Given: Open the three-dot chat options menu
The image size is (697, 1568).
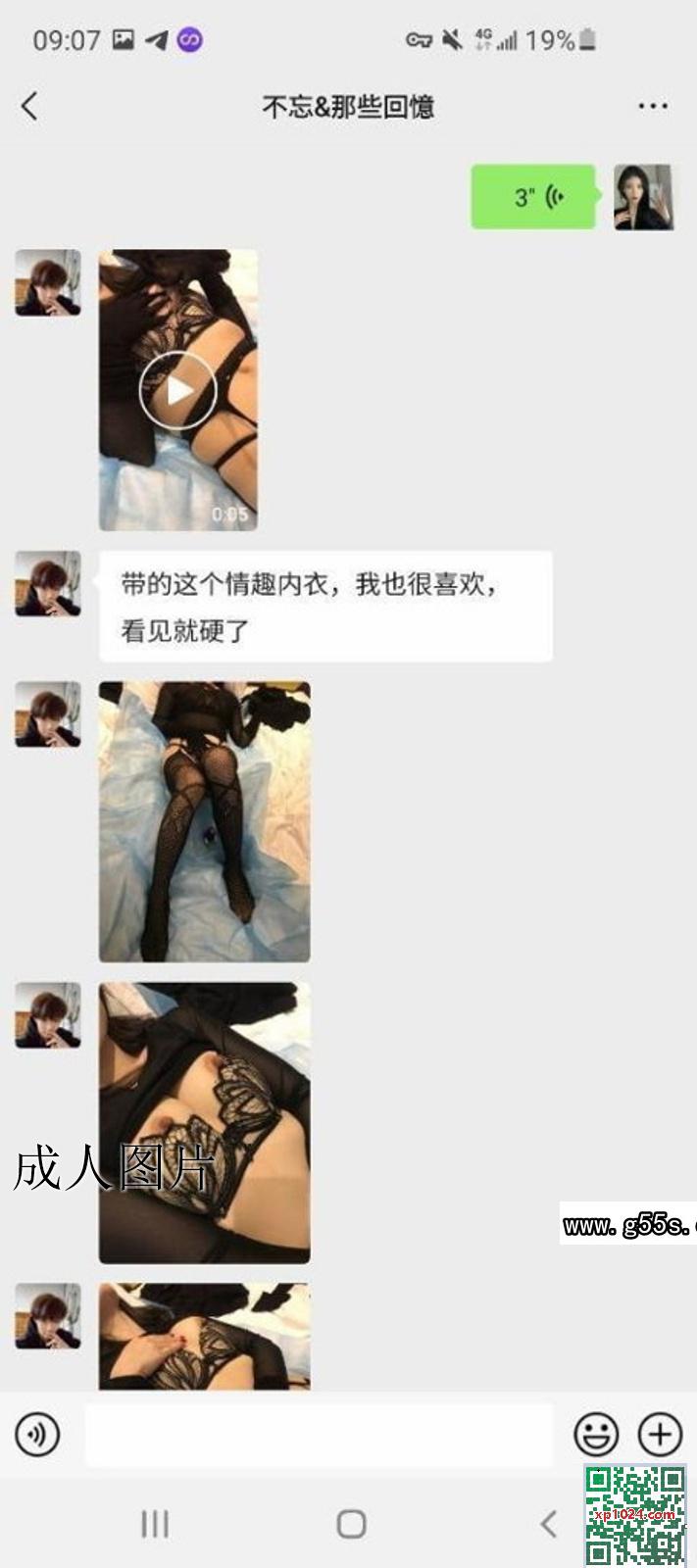Looking at the screenshot, I should click(653, 106).
